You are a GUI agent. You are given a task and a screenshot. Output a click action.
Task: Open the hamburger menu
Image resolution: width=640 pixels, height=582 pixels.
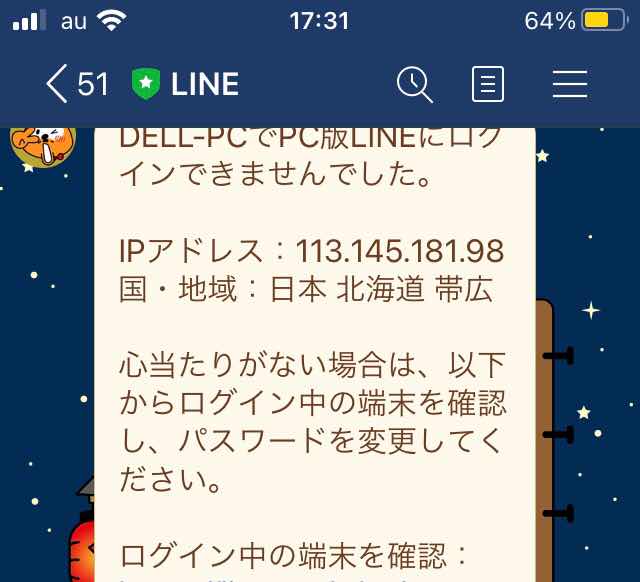pyautogui.click(x=569, y=84)
